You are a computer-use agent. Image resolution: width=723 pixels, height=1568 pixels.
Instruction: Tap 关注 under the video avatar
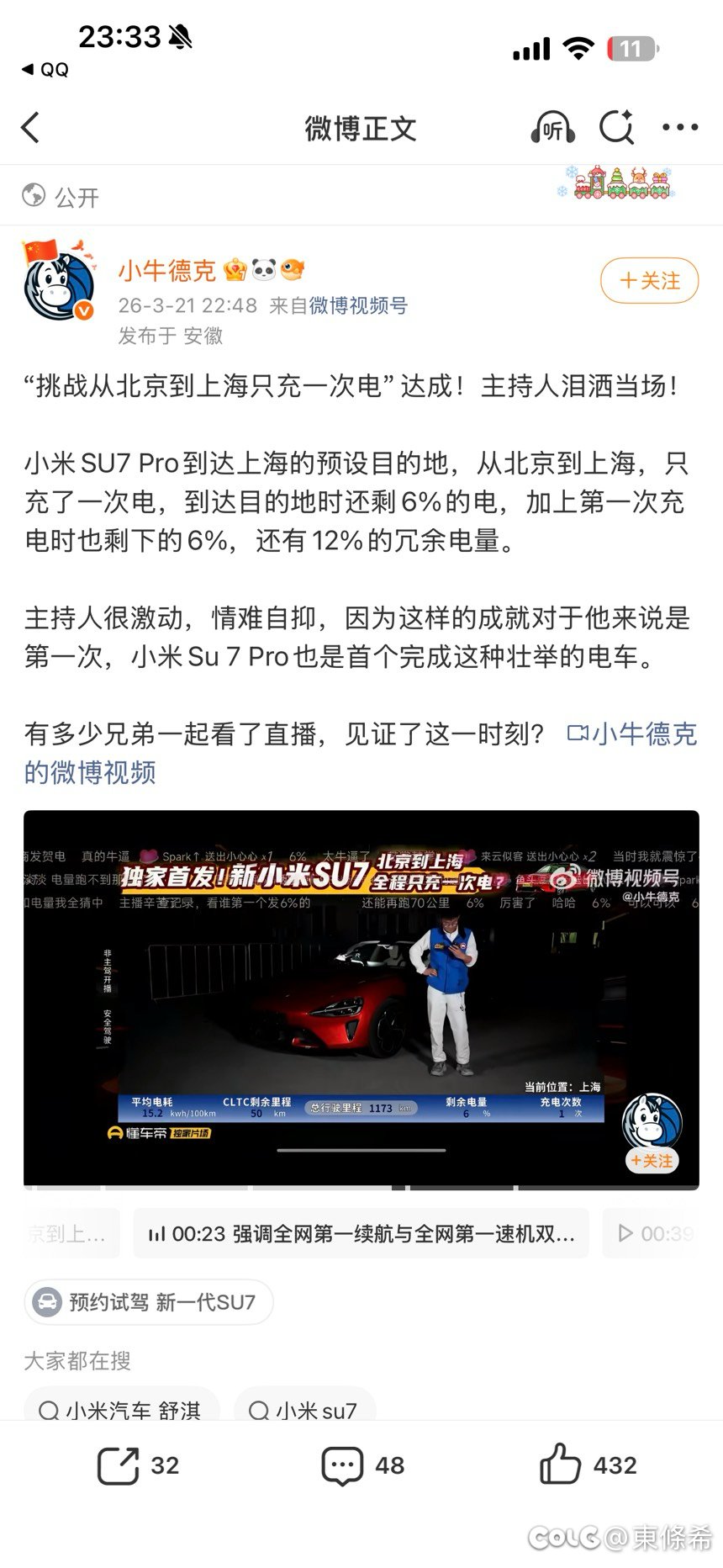click(652, 1161)
